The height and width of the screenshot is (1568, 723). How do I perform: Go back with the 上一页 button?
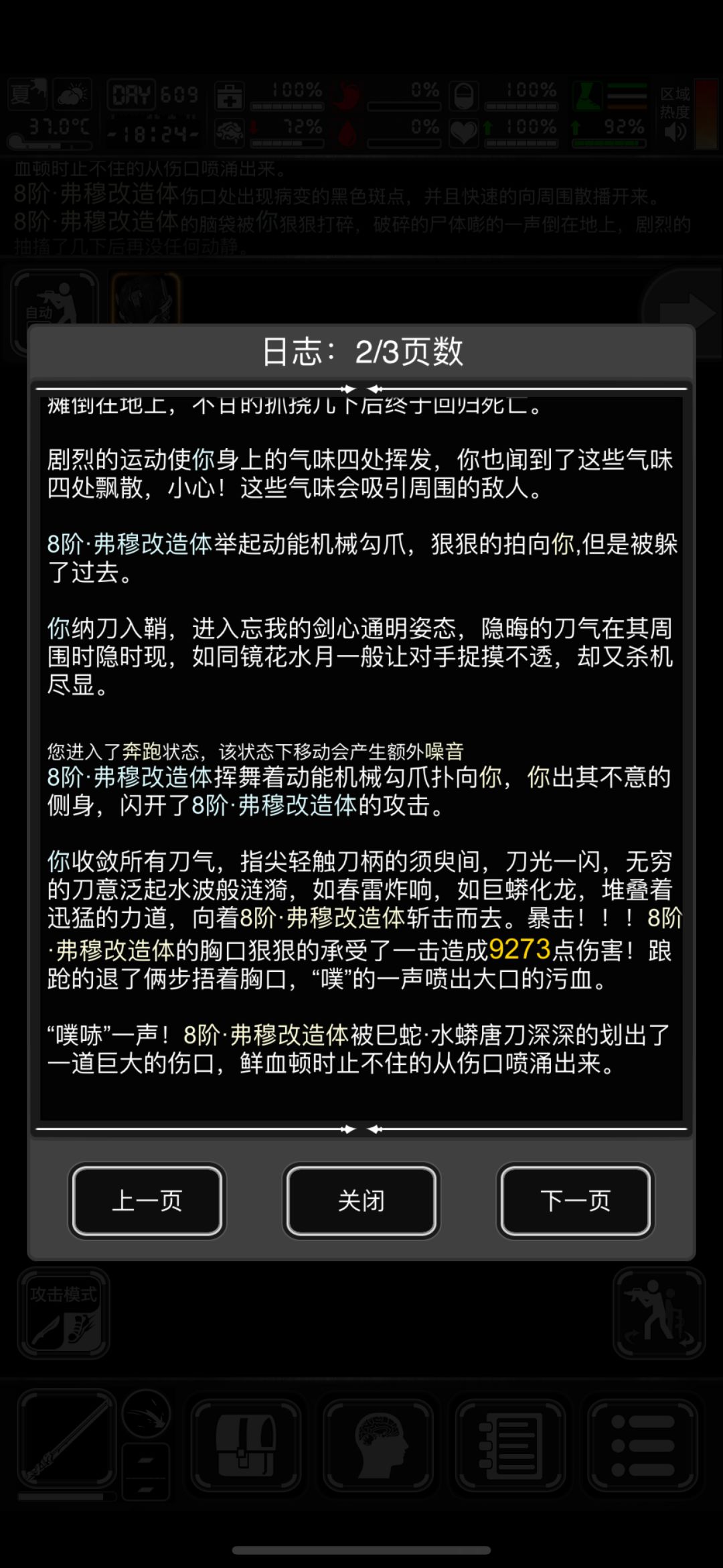click(147, 1201)
